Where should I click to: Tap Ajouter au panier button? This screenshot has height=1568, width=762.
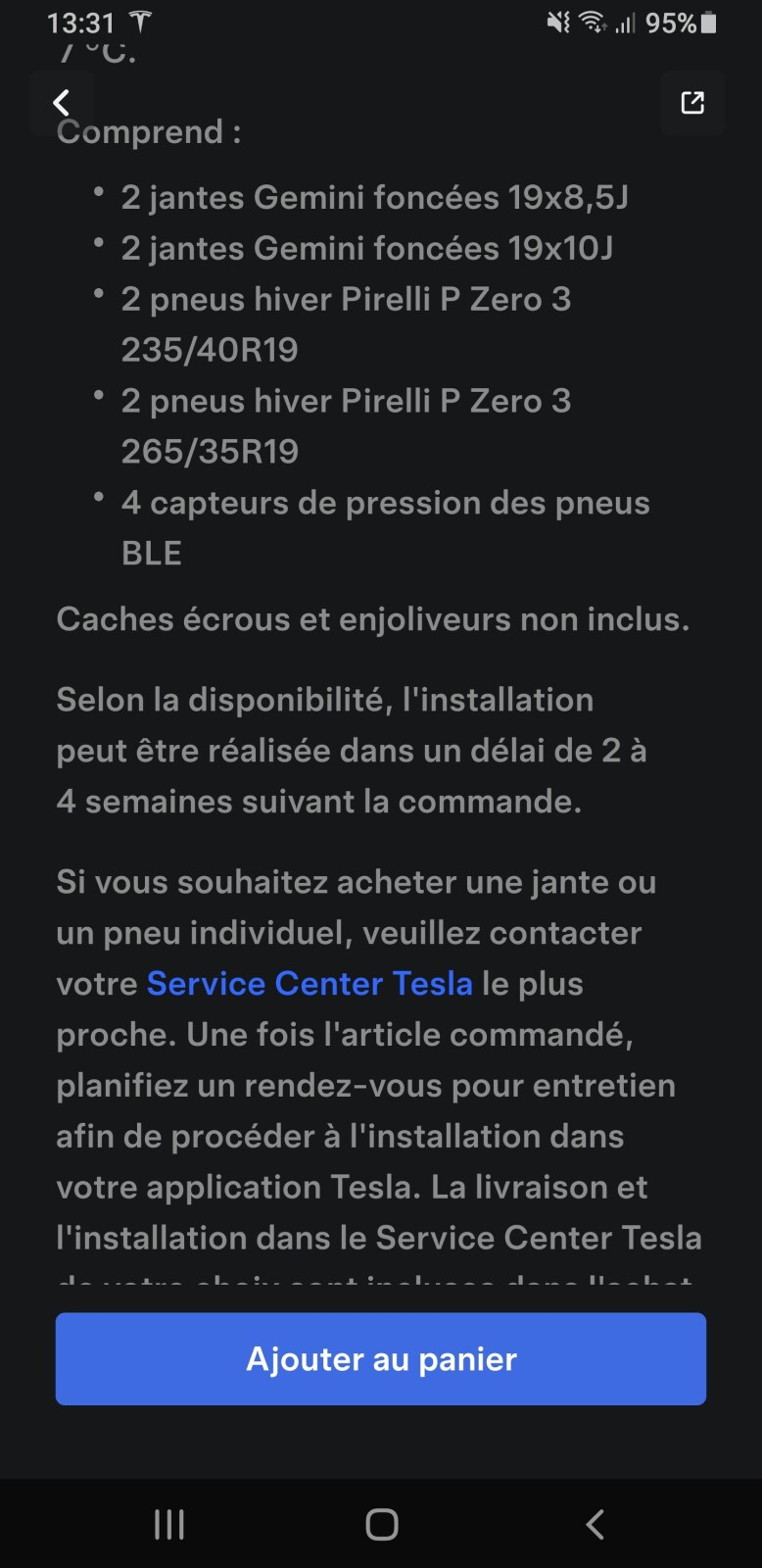point(381,1359)
